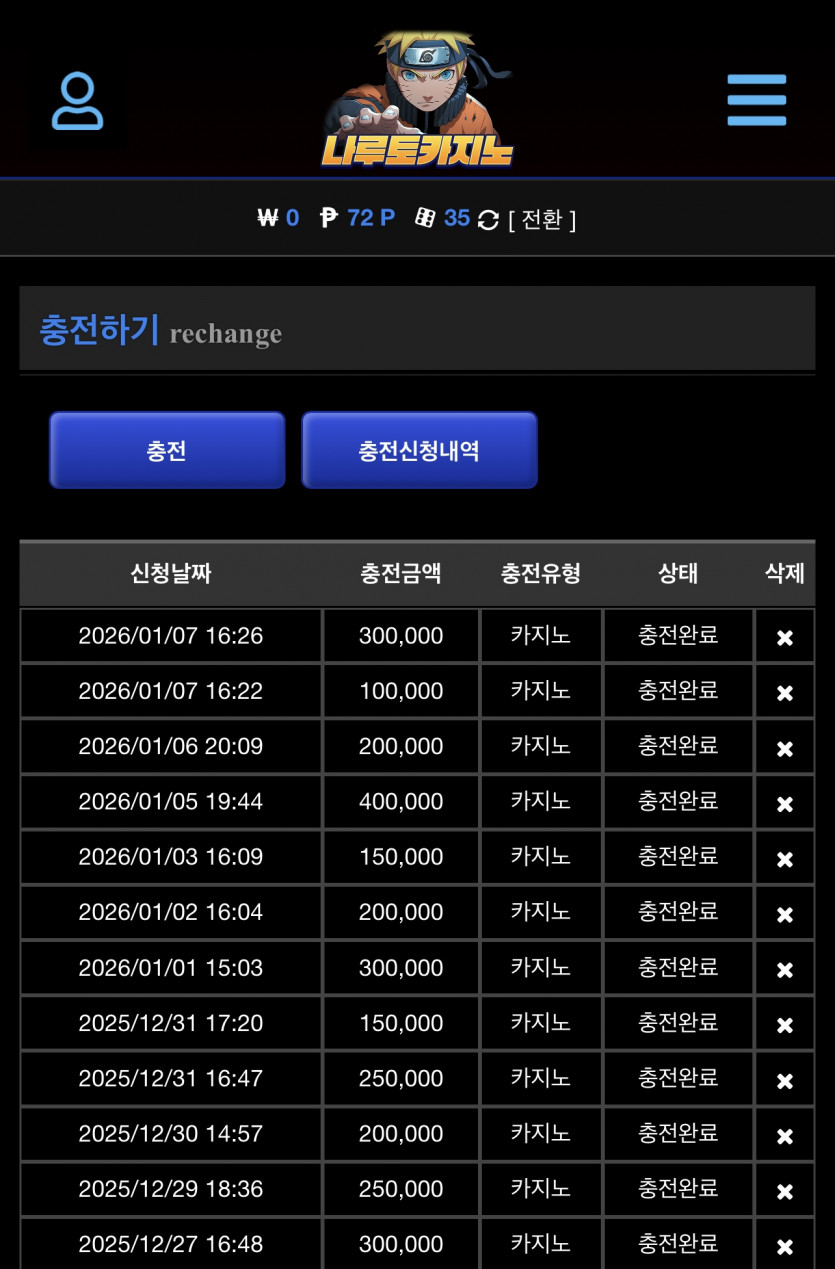
Task: Delete the 2025/12/31 17:20 entry
Action: pyautogui.click(x=785, y=1025)
